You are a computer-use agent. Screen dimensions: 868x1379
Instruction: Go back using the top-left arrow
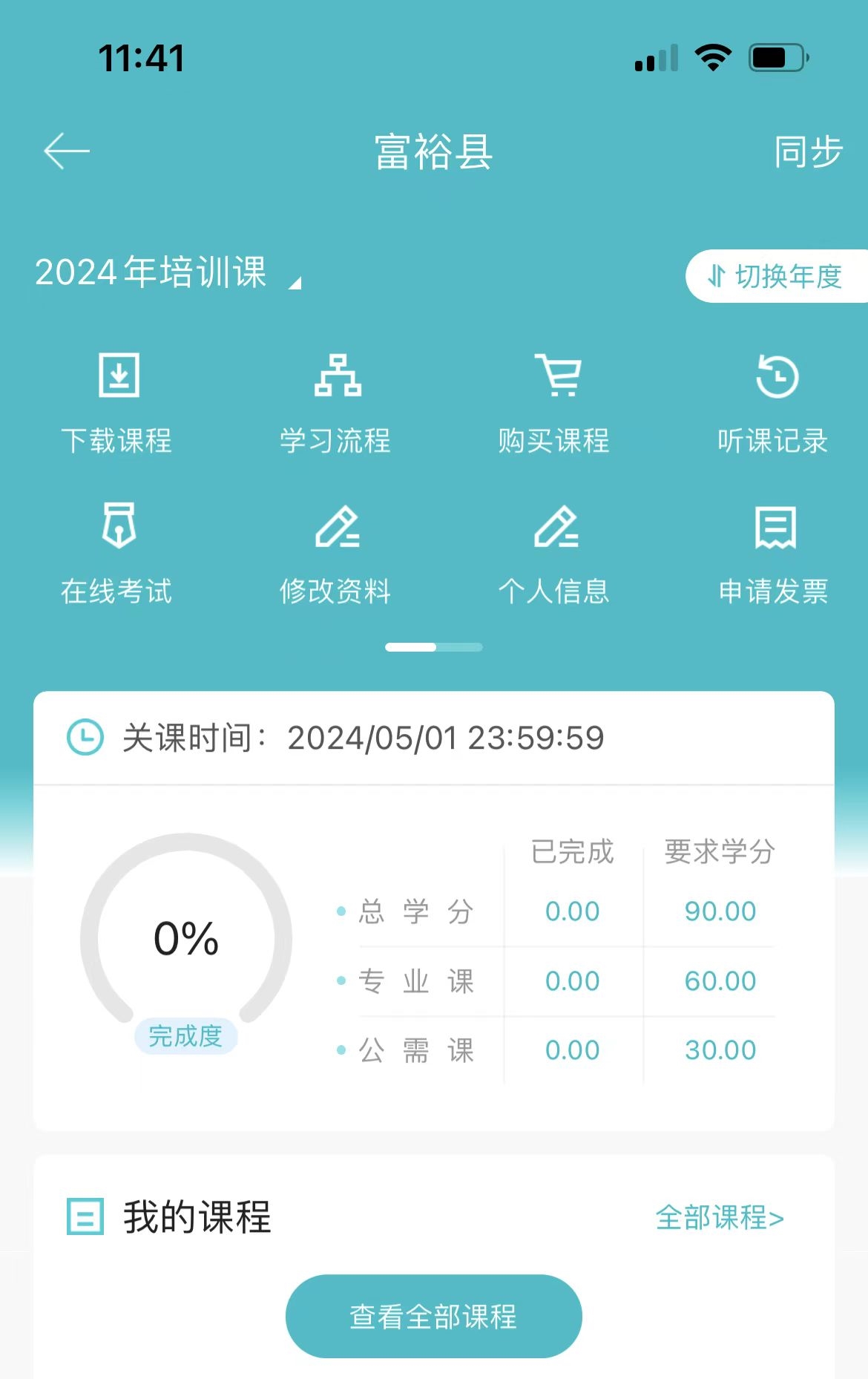click(67, 151)
